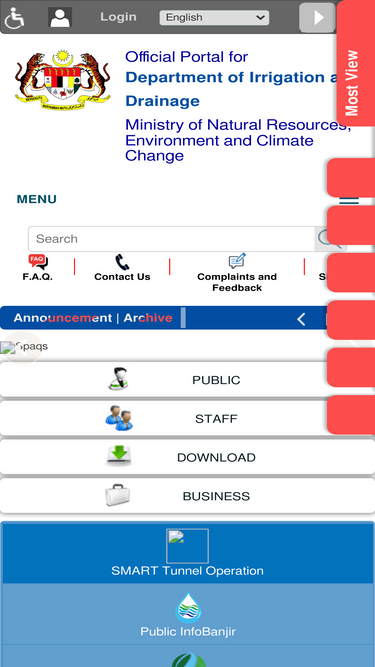Open the BUSINESS section
The width and height of the screenshot is (375, 667).
tap(187, 496)
